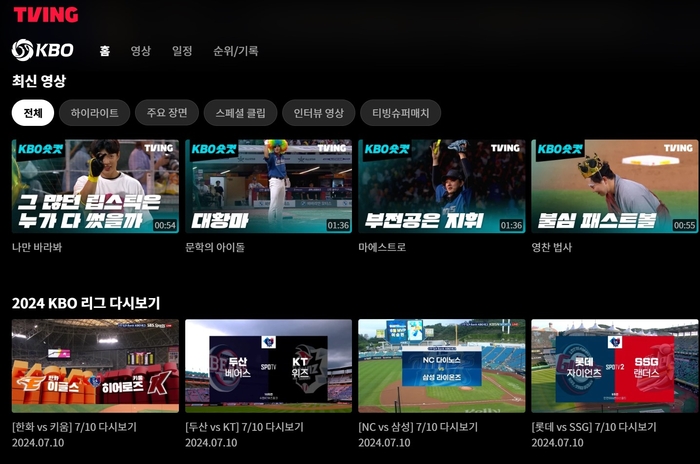Switch to the 영상 tab
This screenshot has height=464, width=700.
point(140,51)
